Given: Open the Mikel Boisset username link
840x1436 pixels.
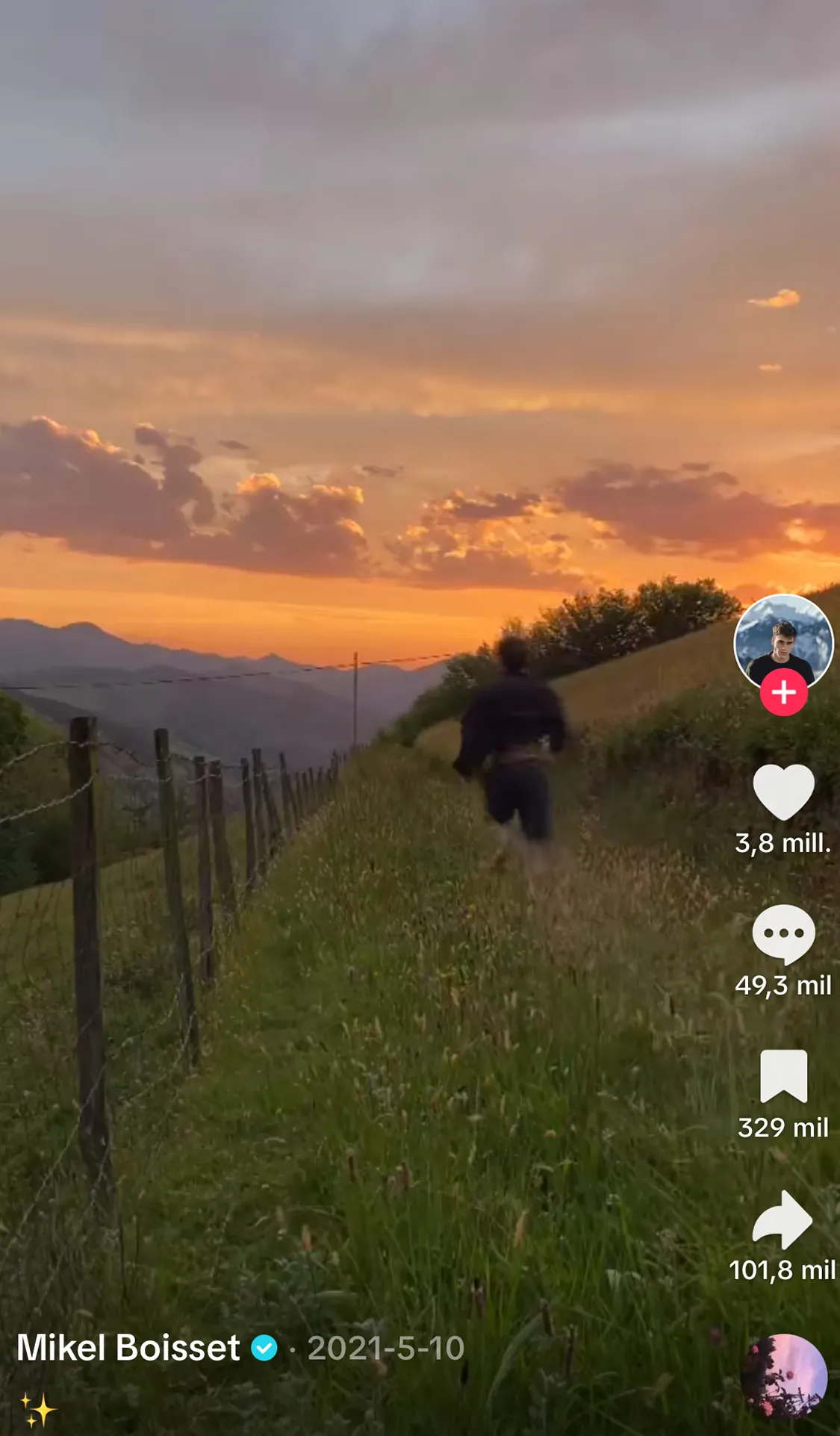Looking at the screenshot, I should (x=128, y=1348).
